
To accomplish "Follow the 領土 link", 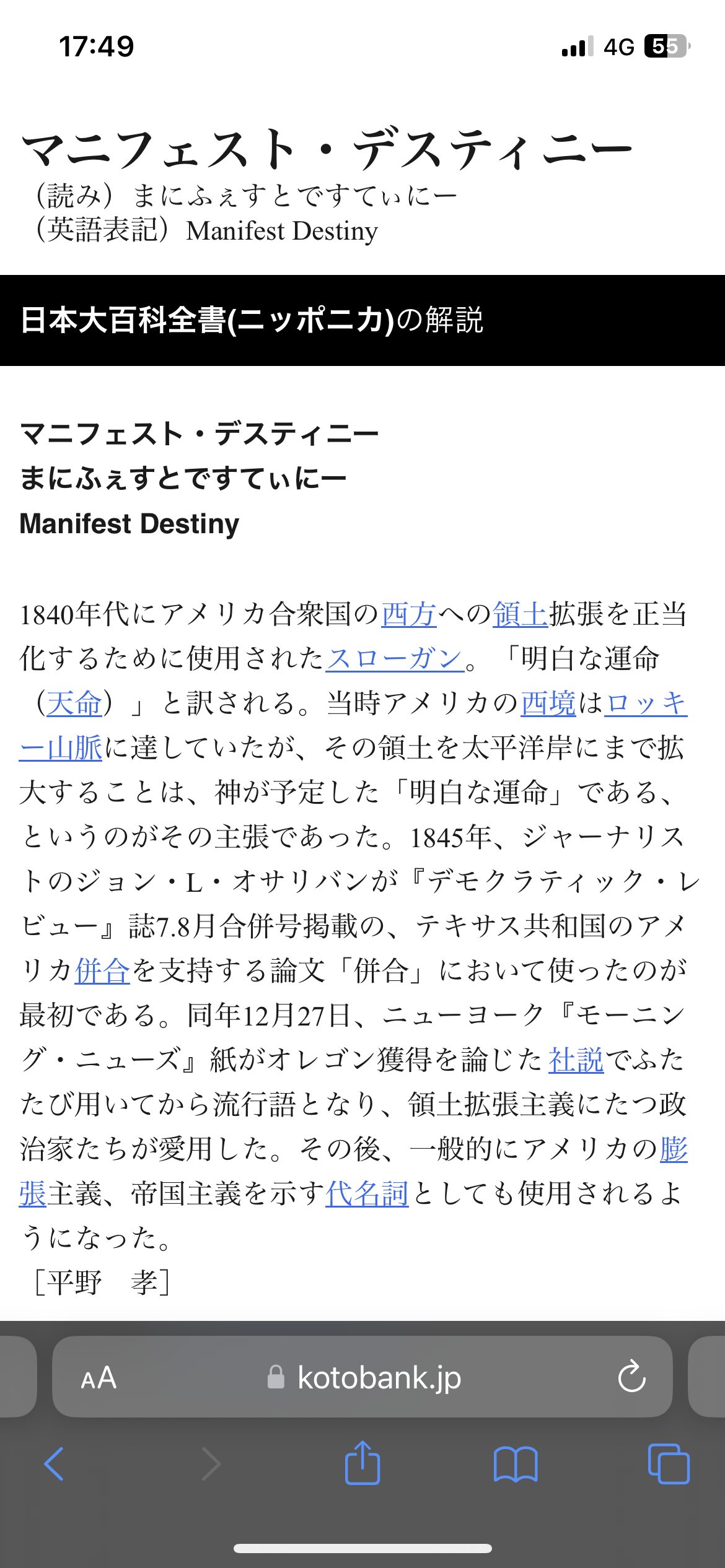I will tap(520, 615).
